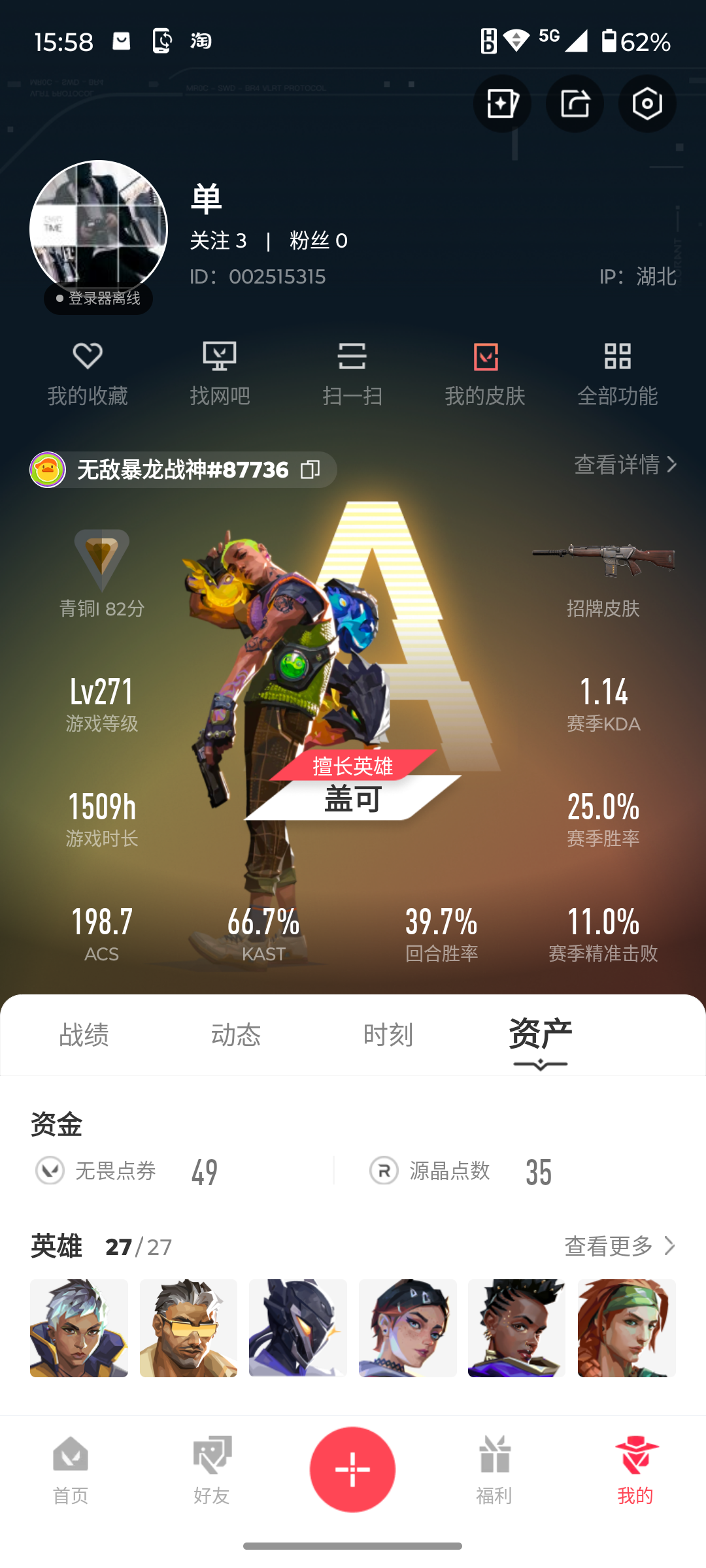Tap 查看更多 to see more heroes

click(619, 1246)
